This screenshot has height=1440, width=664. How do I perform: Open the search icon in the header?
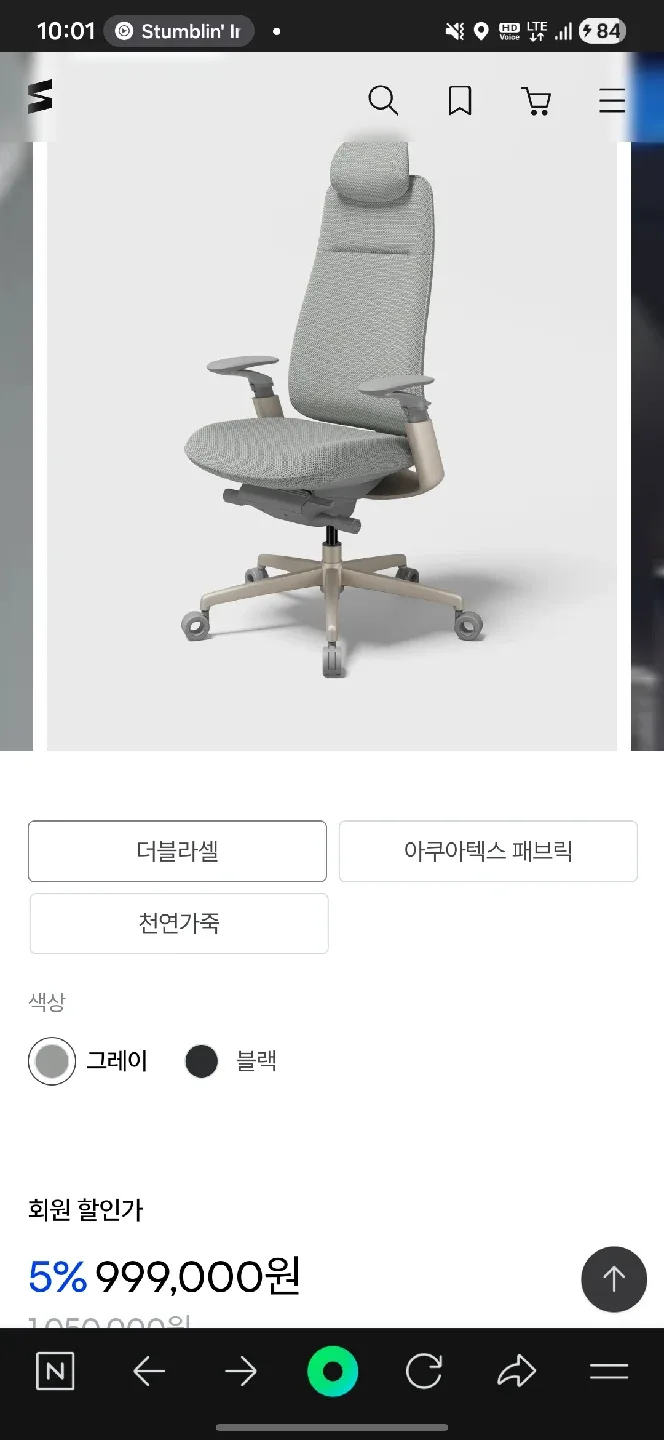tap(383, 100)
